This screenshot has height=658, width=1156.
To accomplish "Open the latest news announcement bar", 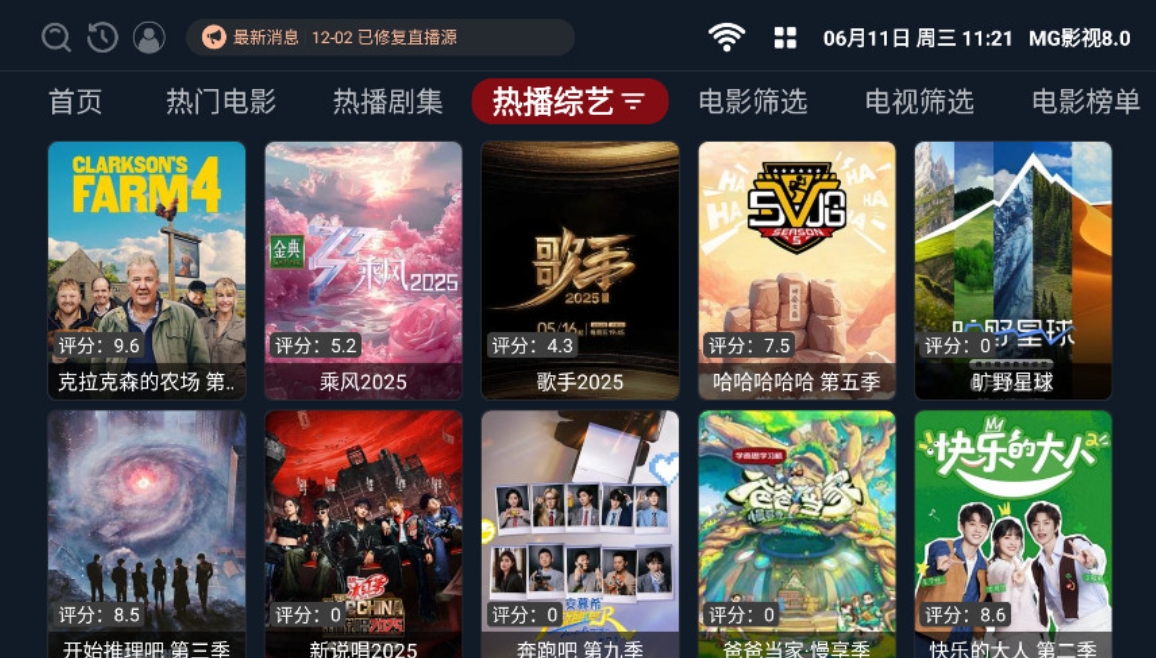I will click(380, 38).
